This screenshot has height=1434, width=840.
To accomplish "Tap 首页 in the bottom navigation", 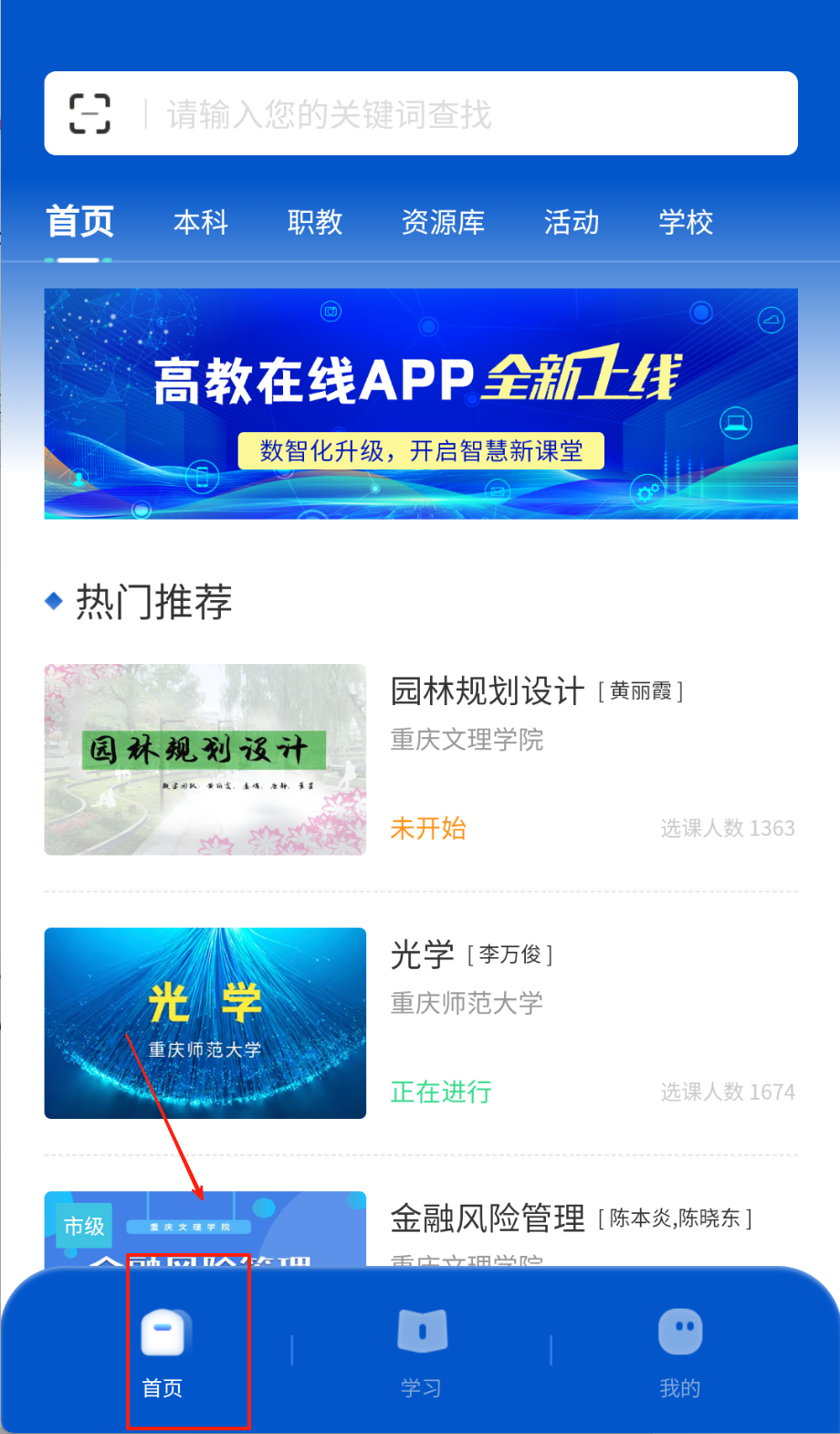I will (163, 1349).
